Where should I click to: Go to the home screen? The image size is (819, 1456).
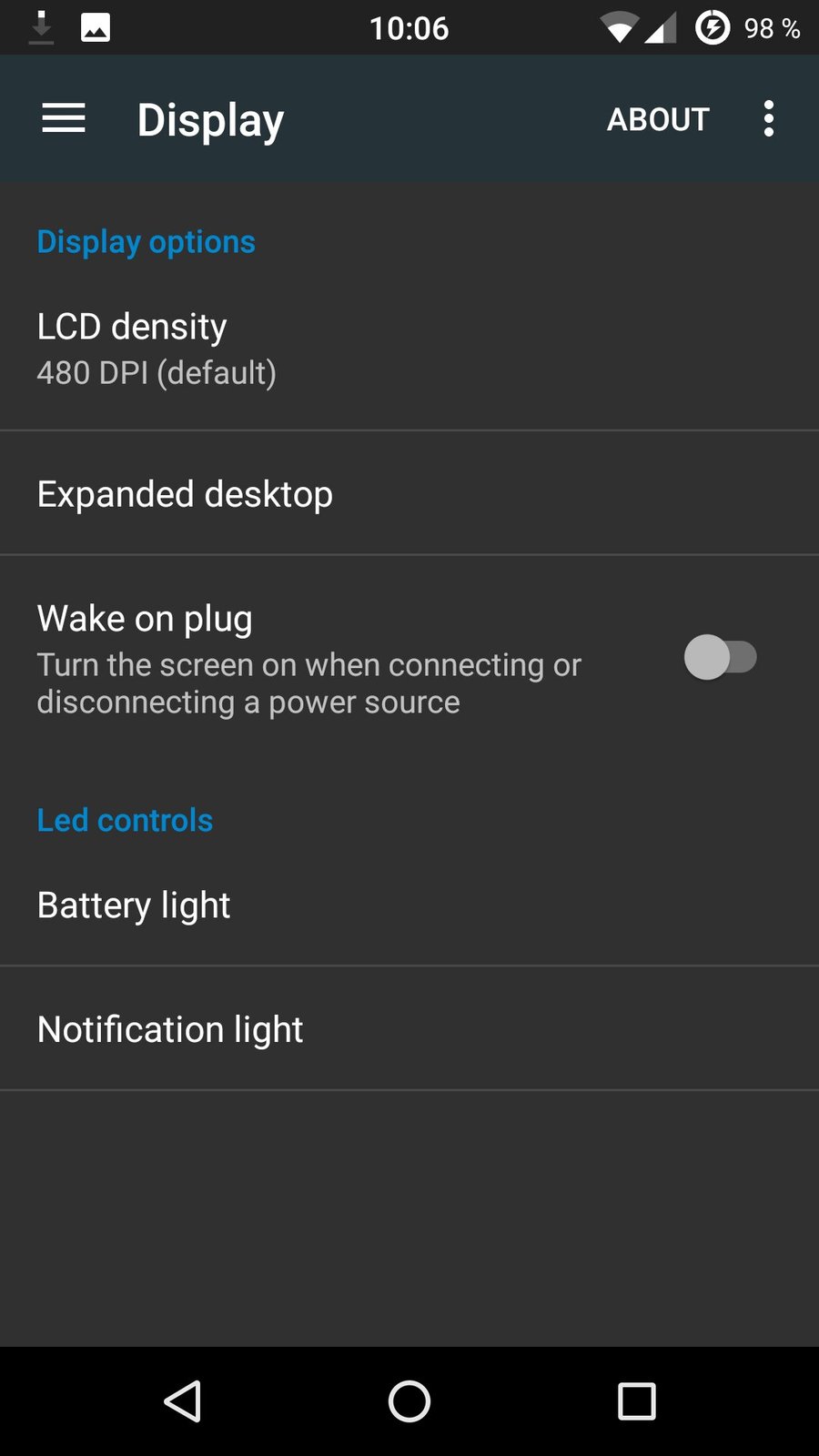tap(409, 1401)
